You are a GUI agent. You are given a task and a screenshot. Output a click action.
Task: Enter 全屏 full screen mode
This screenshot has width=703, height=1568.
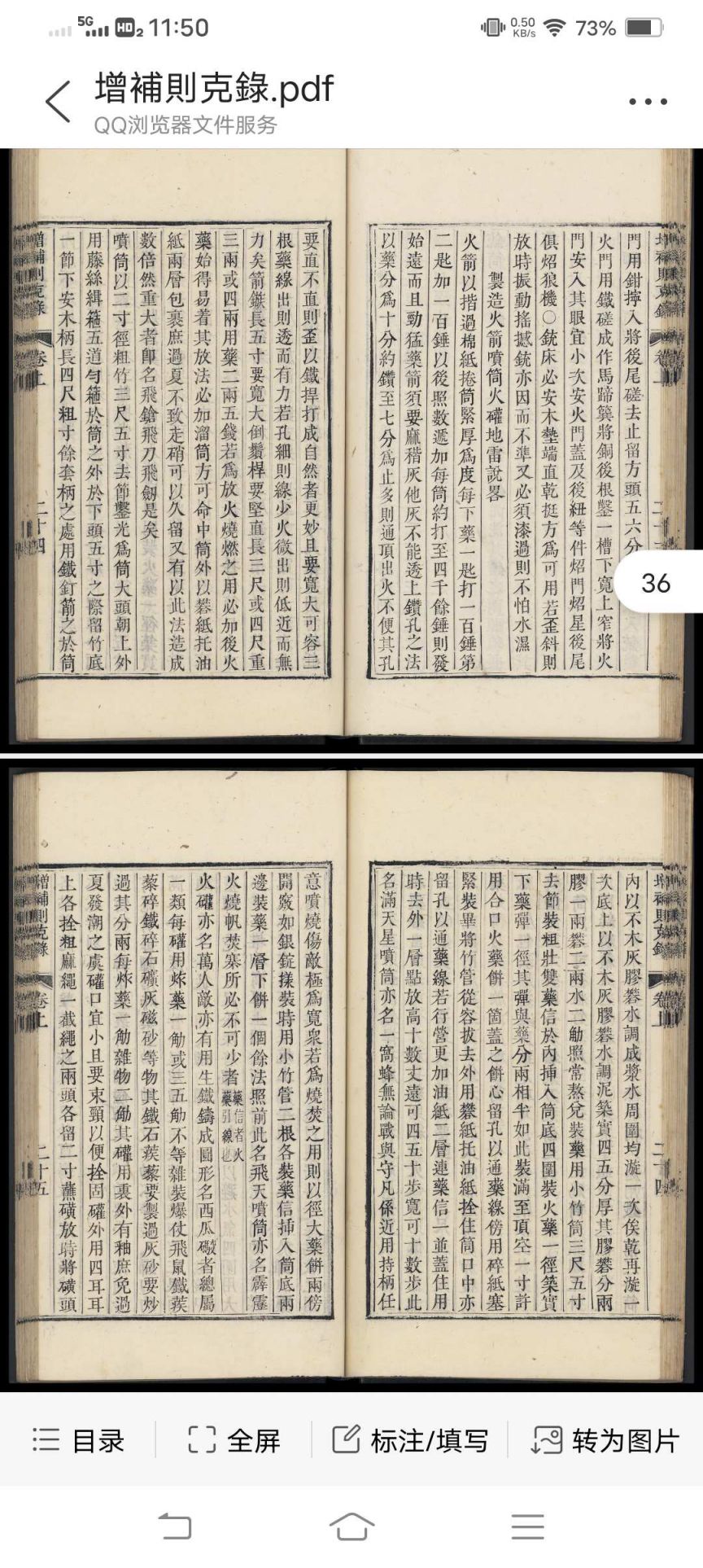(234, 1440)
